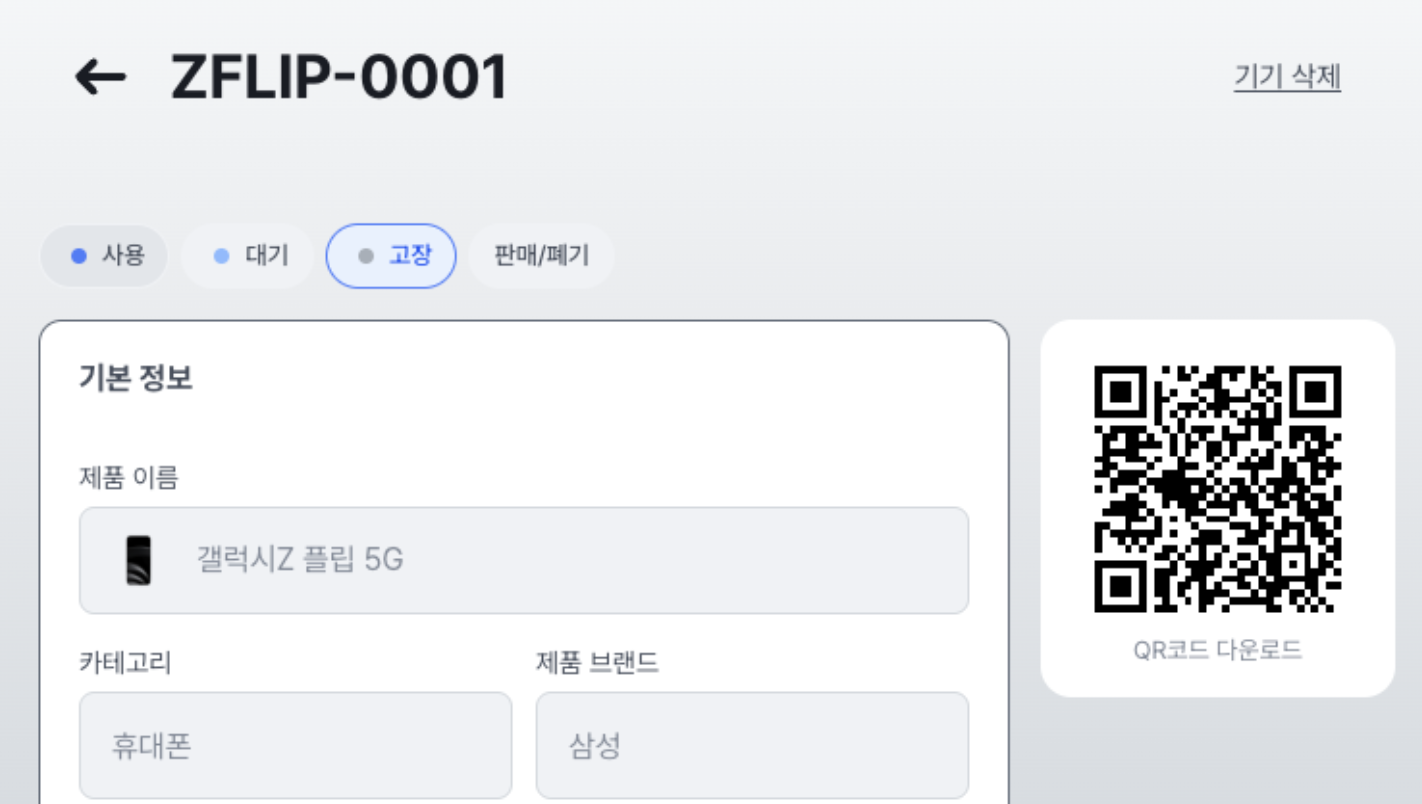
Task: Tap the 제품 이름 field
Action: [x=523, y=560]
